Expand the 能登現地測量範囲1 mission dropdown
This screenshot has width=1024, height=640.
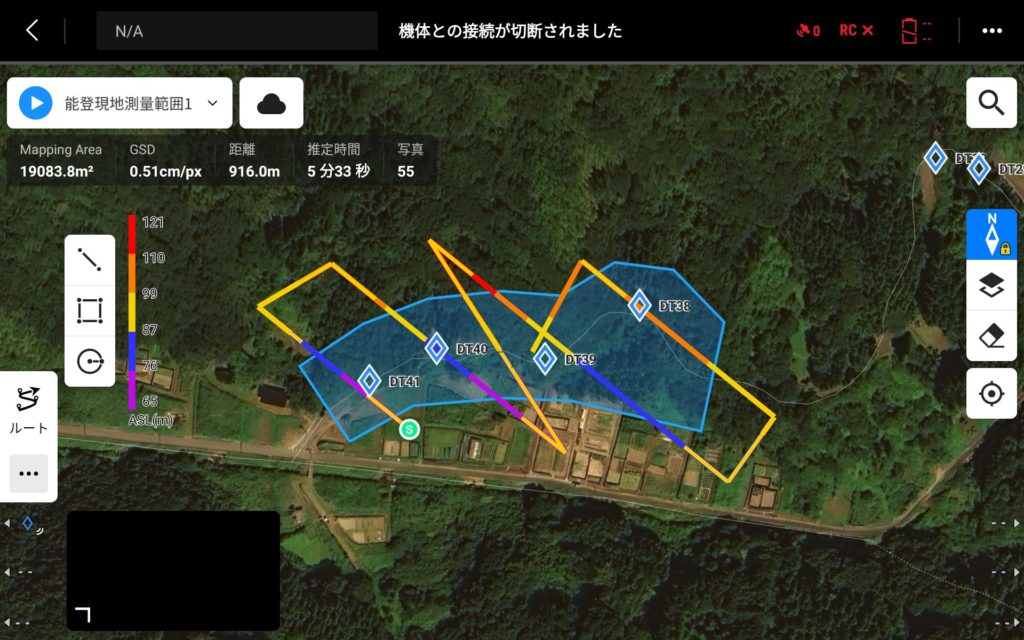pyautogui.click(x=212, y=103)
